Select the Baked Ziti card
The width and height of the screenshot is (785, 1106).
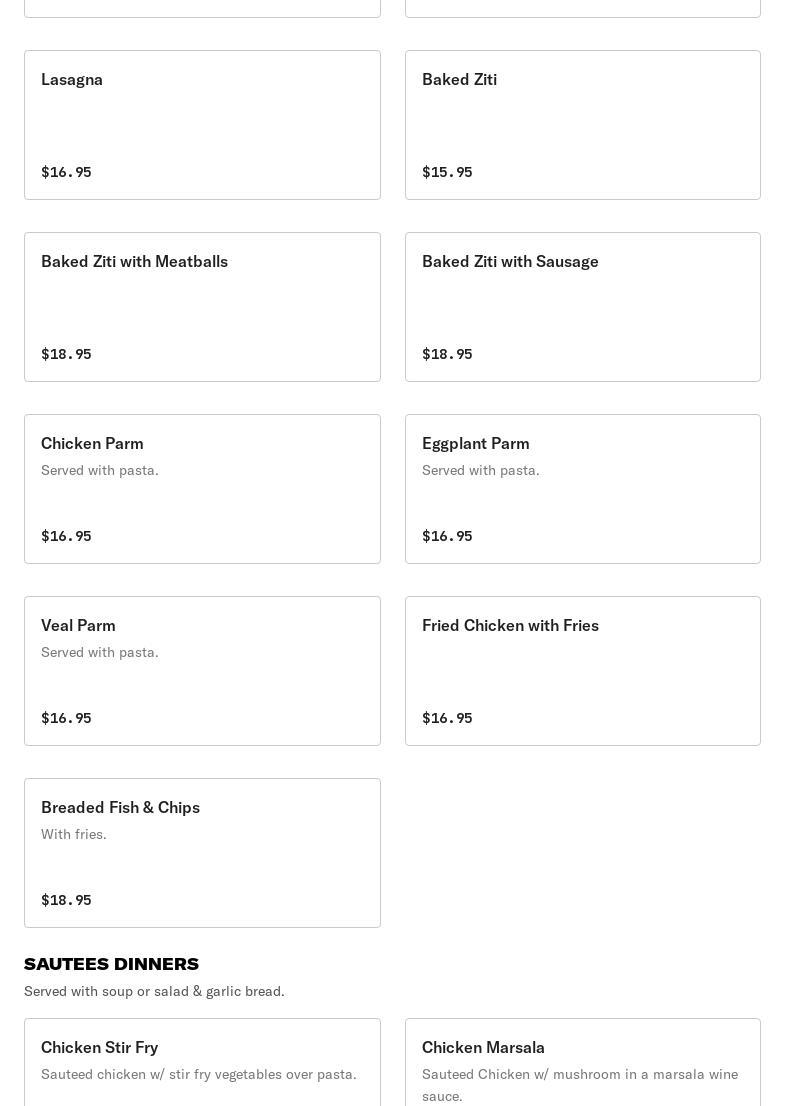point(582,125)
